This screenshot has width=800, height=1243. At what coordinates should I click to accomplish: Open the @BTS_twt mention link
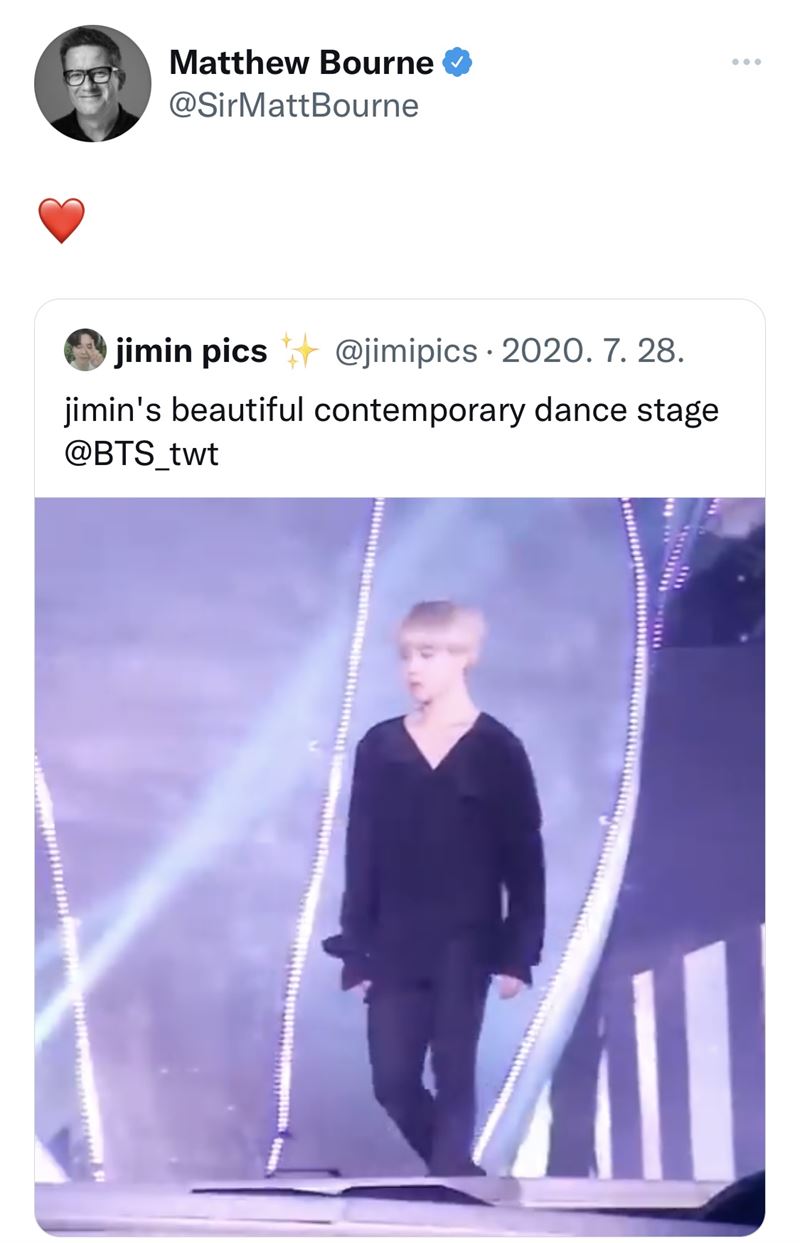pos(141,454)
